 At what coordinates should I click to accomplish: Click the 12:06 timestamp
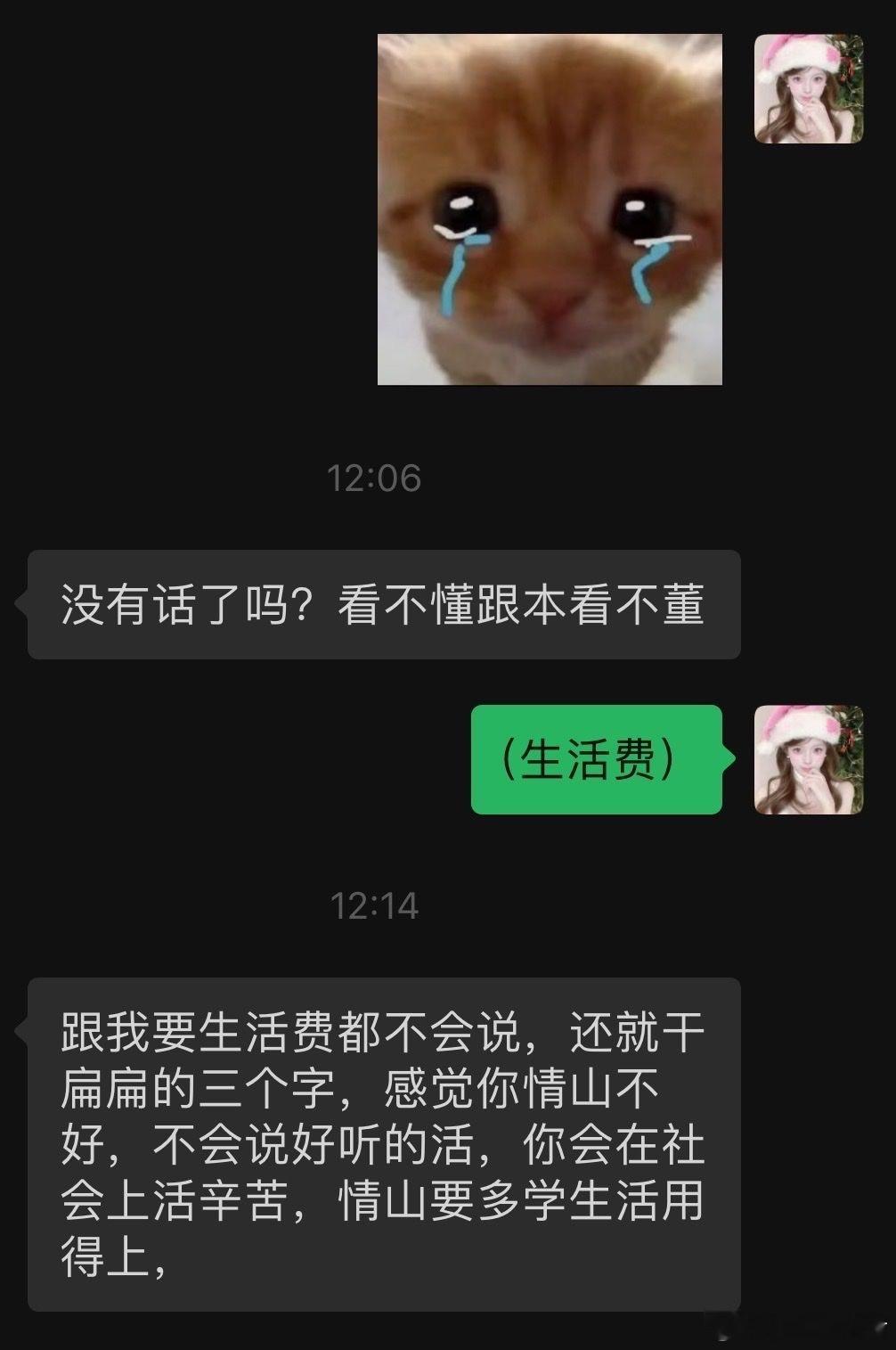pos(375,477)
